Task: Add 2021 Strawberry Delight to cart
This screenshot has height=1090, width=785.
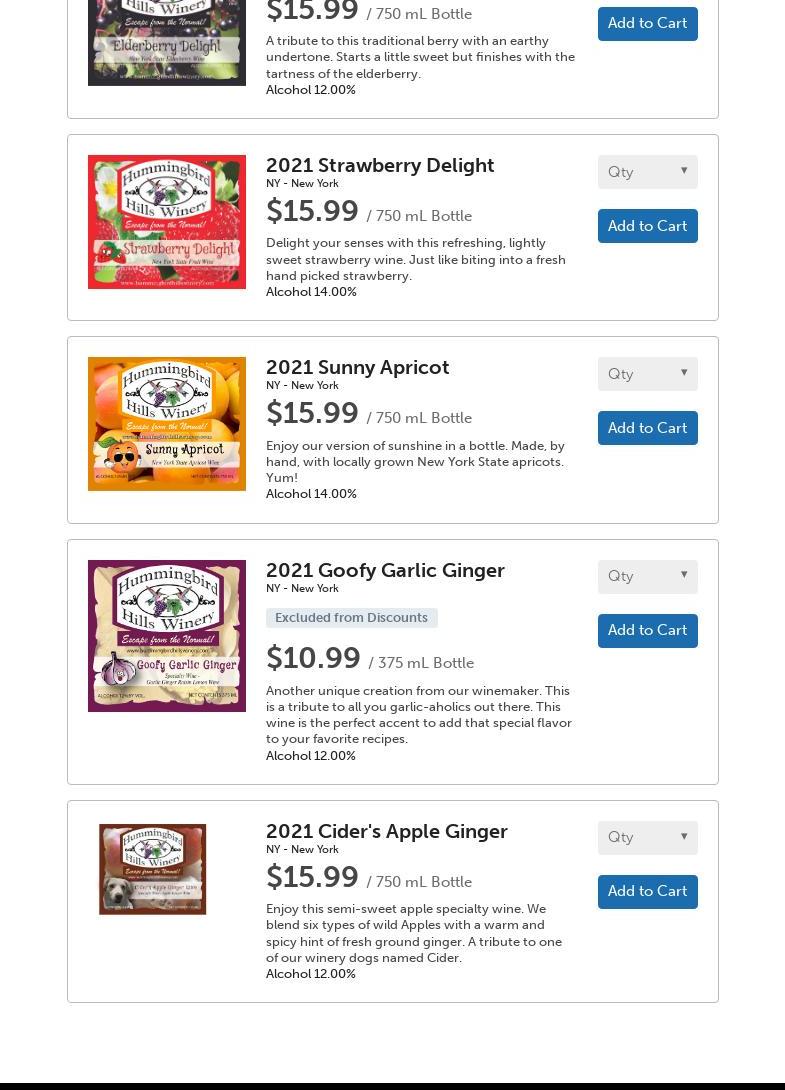Action: tap(647, 226)
